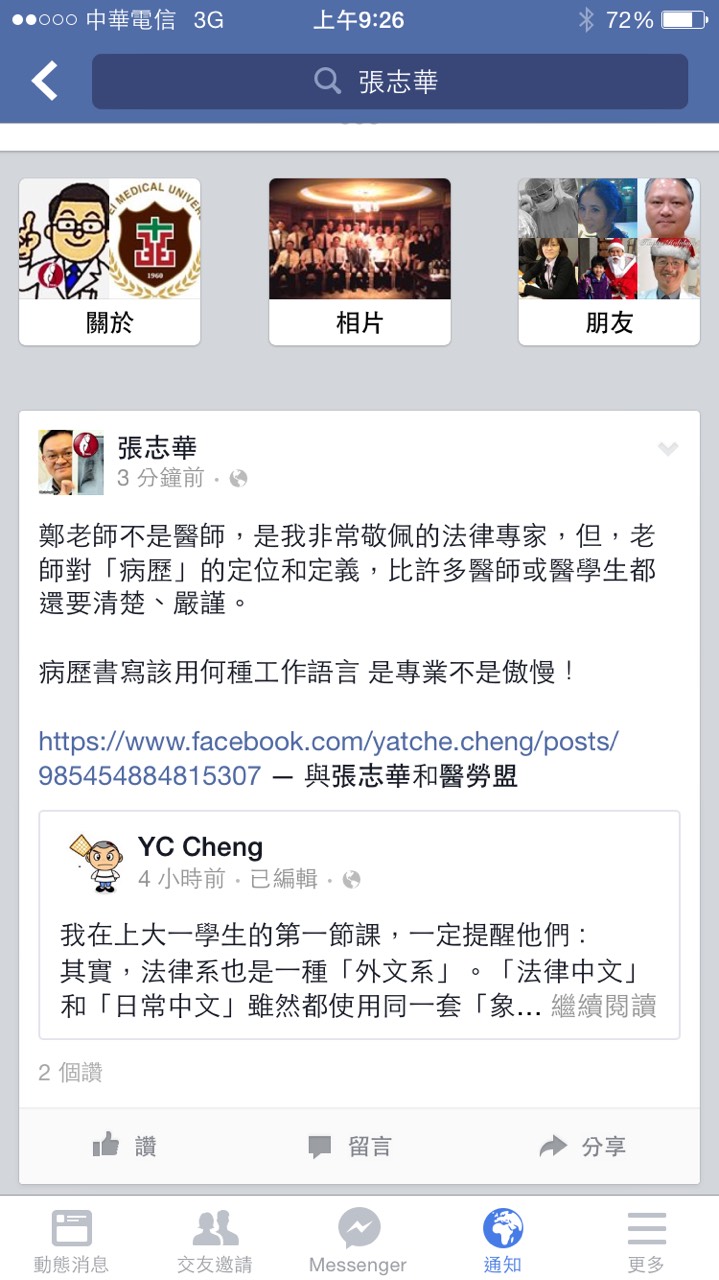Open the 關於 about tile
This screenshot has width=719, height=1280.
coord(110,262)
